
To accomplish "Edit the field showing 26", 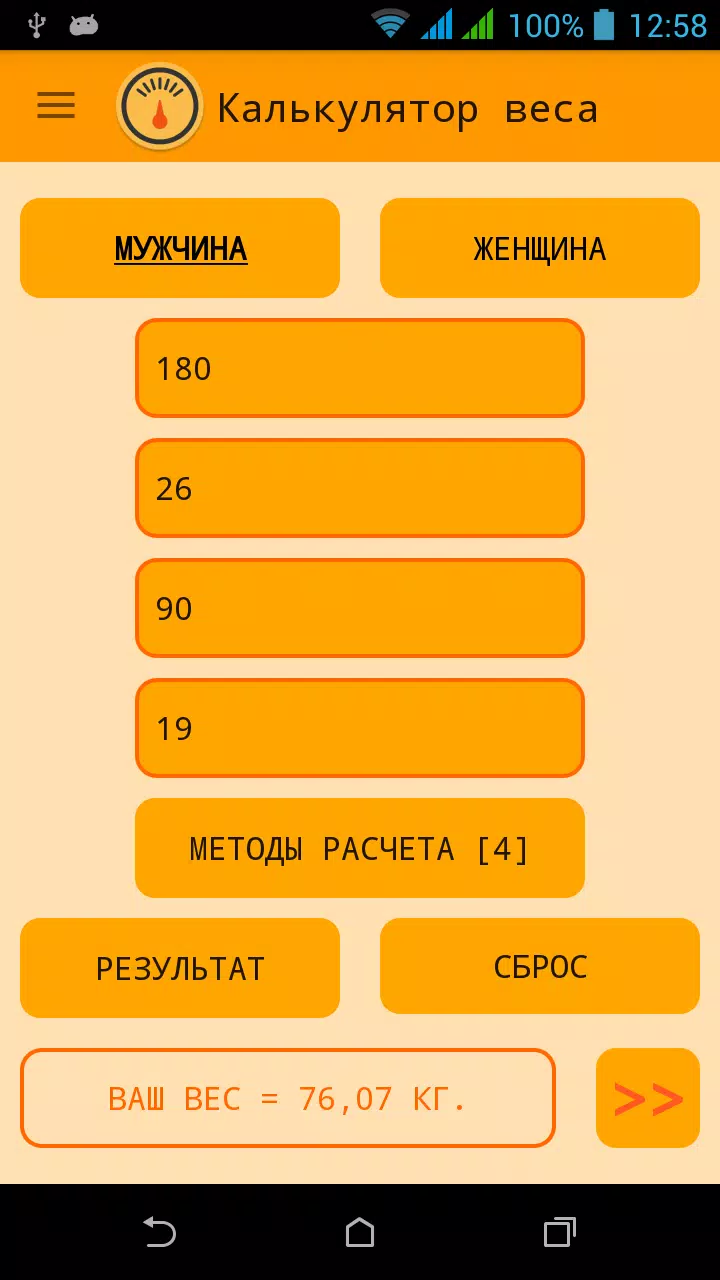I will click(x=360, y=488).
